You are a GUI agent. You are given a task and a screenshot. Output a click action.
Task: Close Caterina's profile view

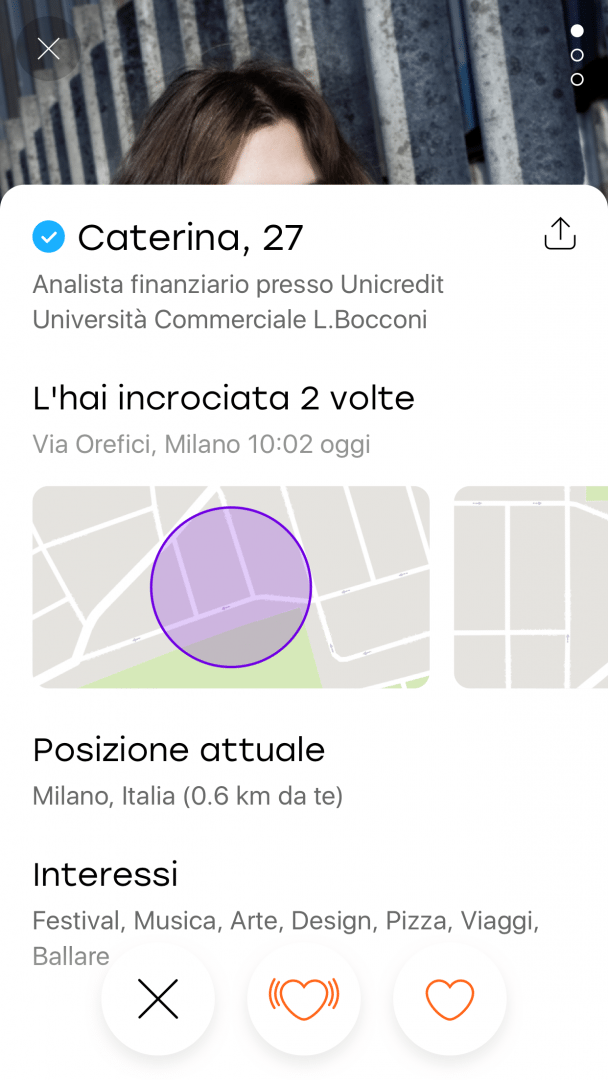[x=48, y=49]
